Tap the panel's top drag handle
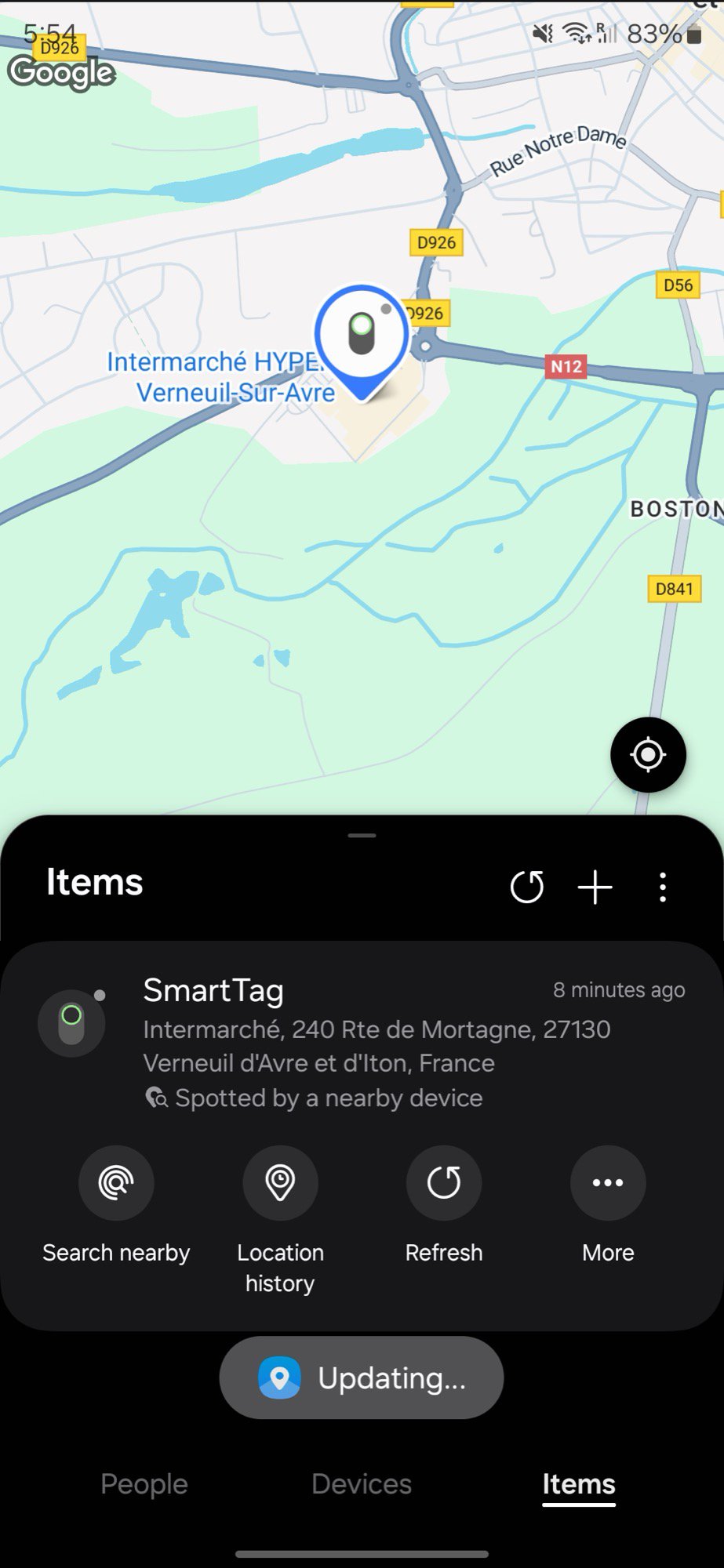Image resolution: width=724 pixels, height=1568 pixels. pos(362,836)
